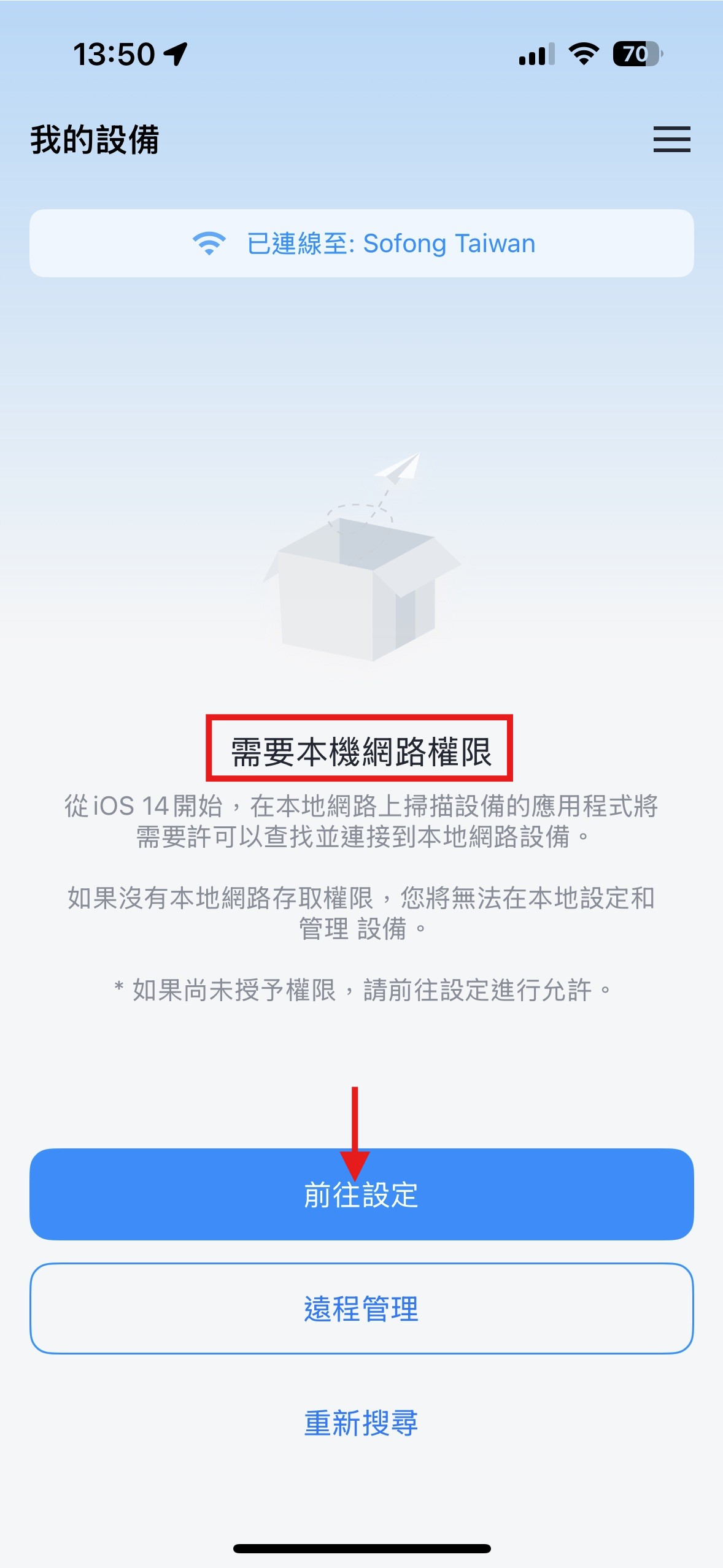Image resolution: width=723 pixels, height=1568 pixels.
Task: Tap the connected Wi-Fi Sofong Taiwan banner
Action: (361, 244)
